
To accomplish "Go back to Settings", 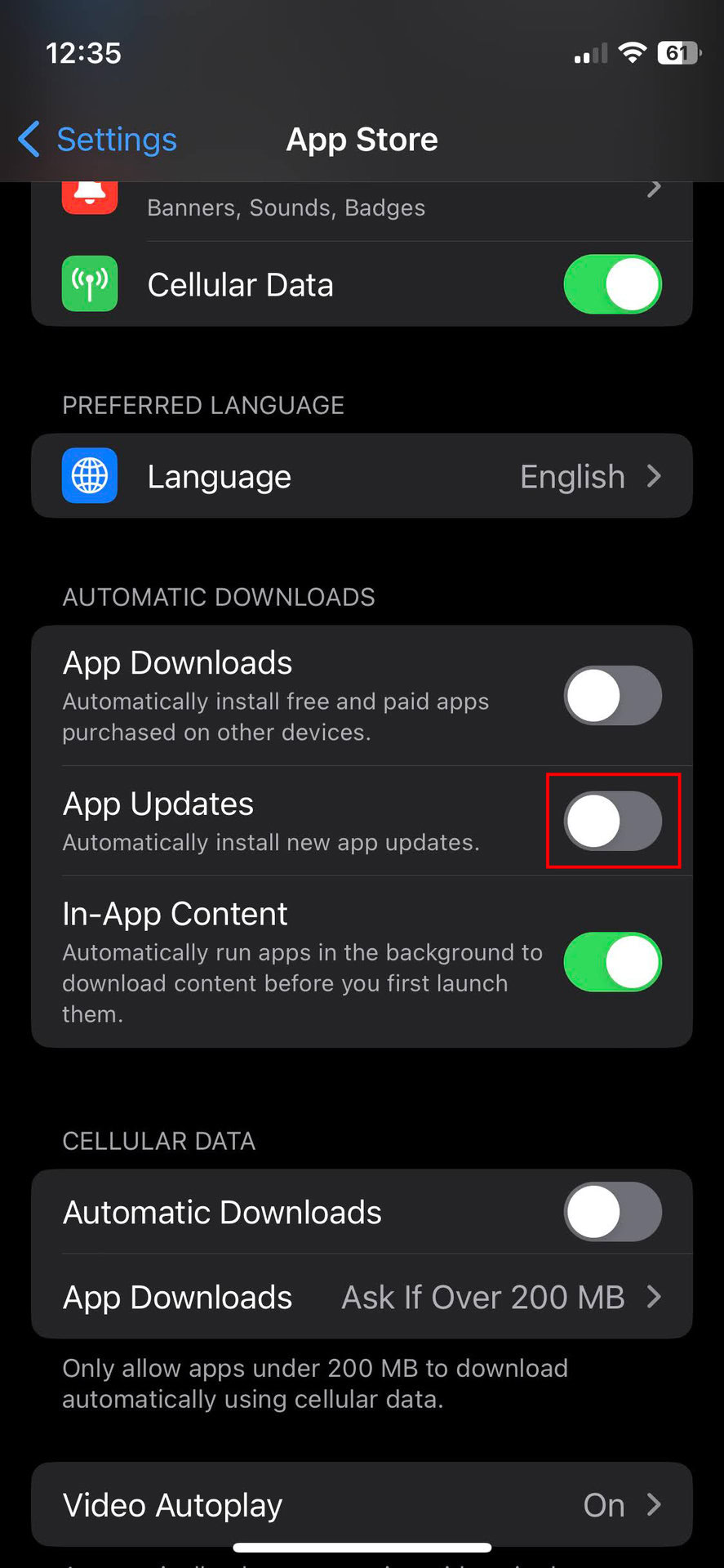I will pos(98,140).
